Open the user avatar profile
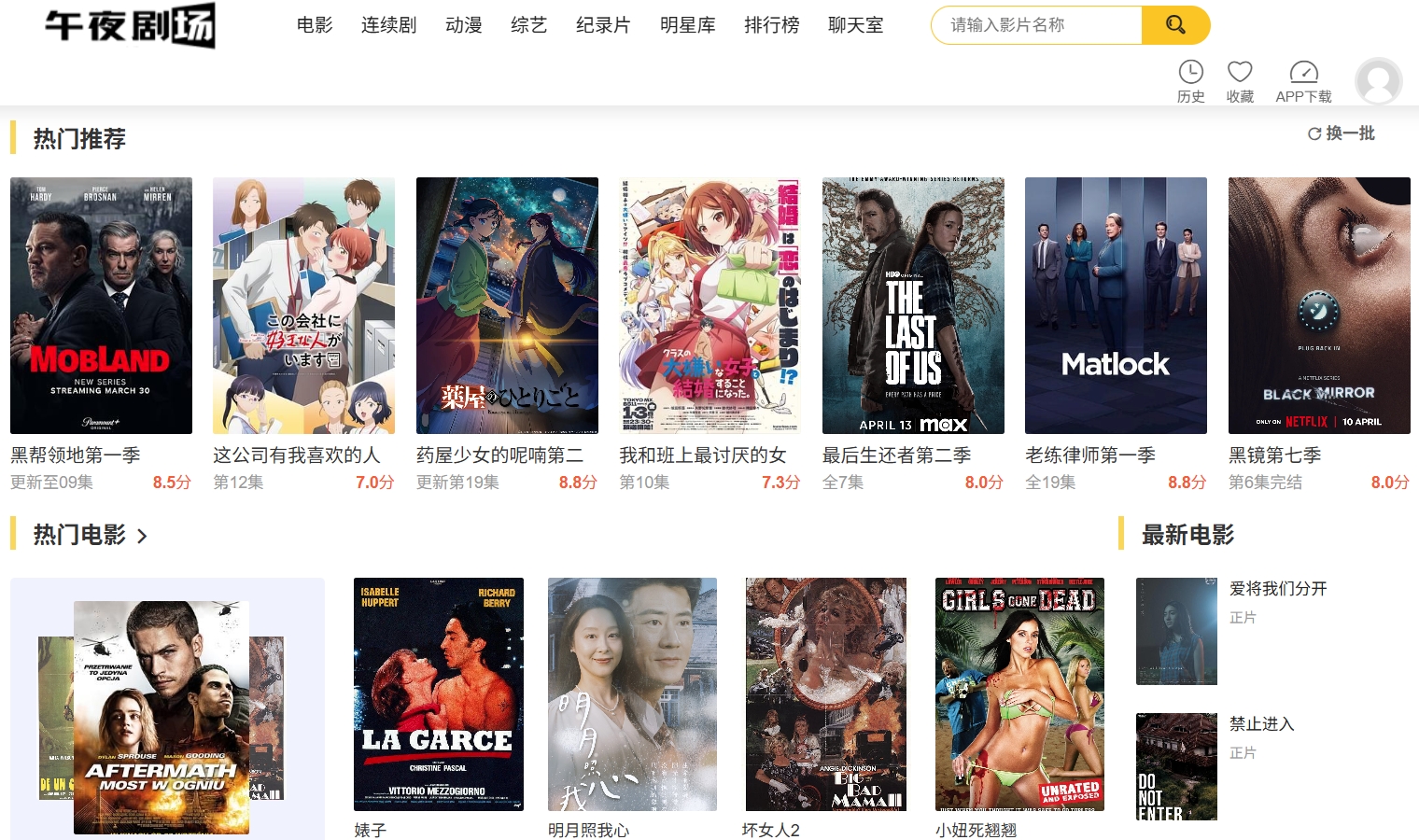The height and width of the screenshot is (840, 1419). click(x=1378, y=81)
